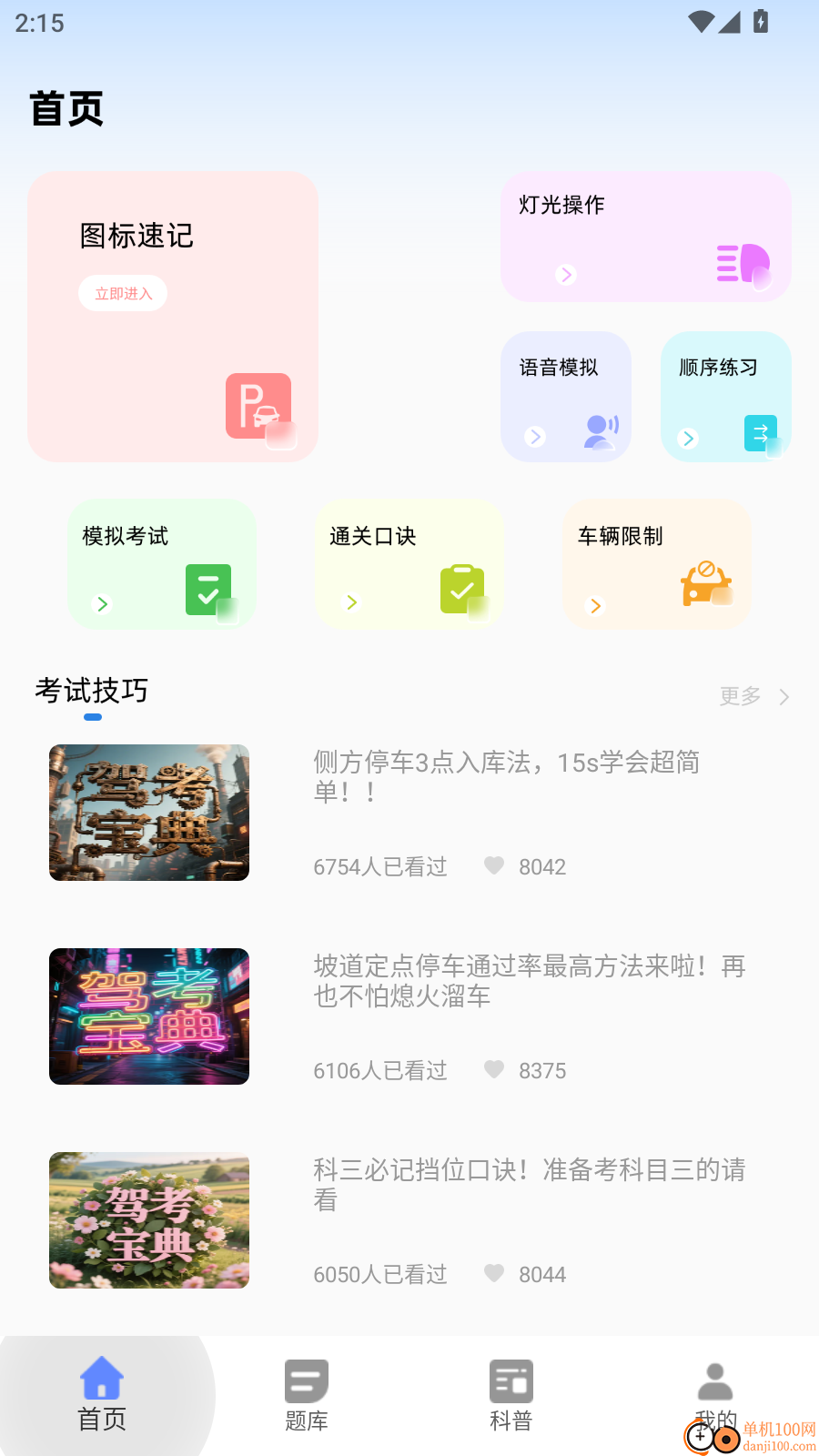
Task: Click the clipboard icon in 通关口诀
Action: point(462,590)
